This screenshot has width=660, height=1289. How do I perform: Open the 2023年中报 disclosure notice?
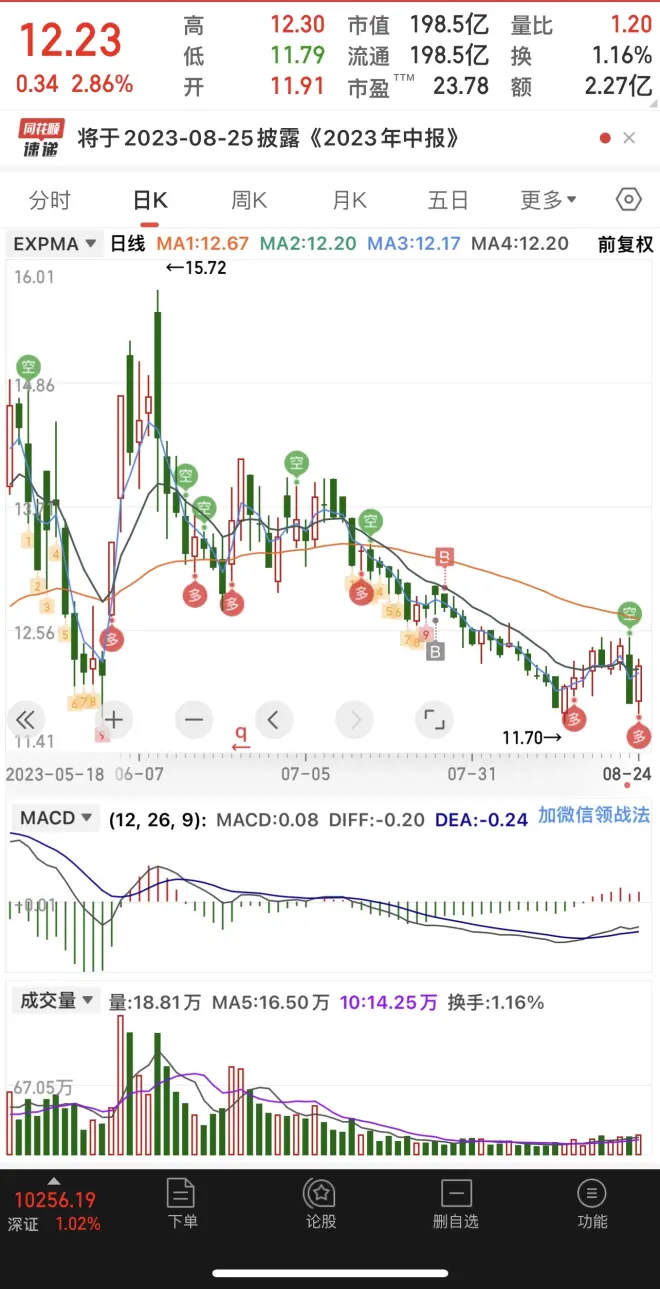[x=268, y=138]
